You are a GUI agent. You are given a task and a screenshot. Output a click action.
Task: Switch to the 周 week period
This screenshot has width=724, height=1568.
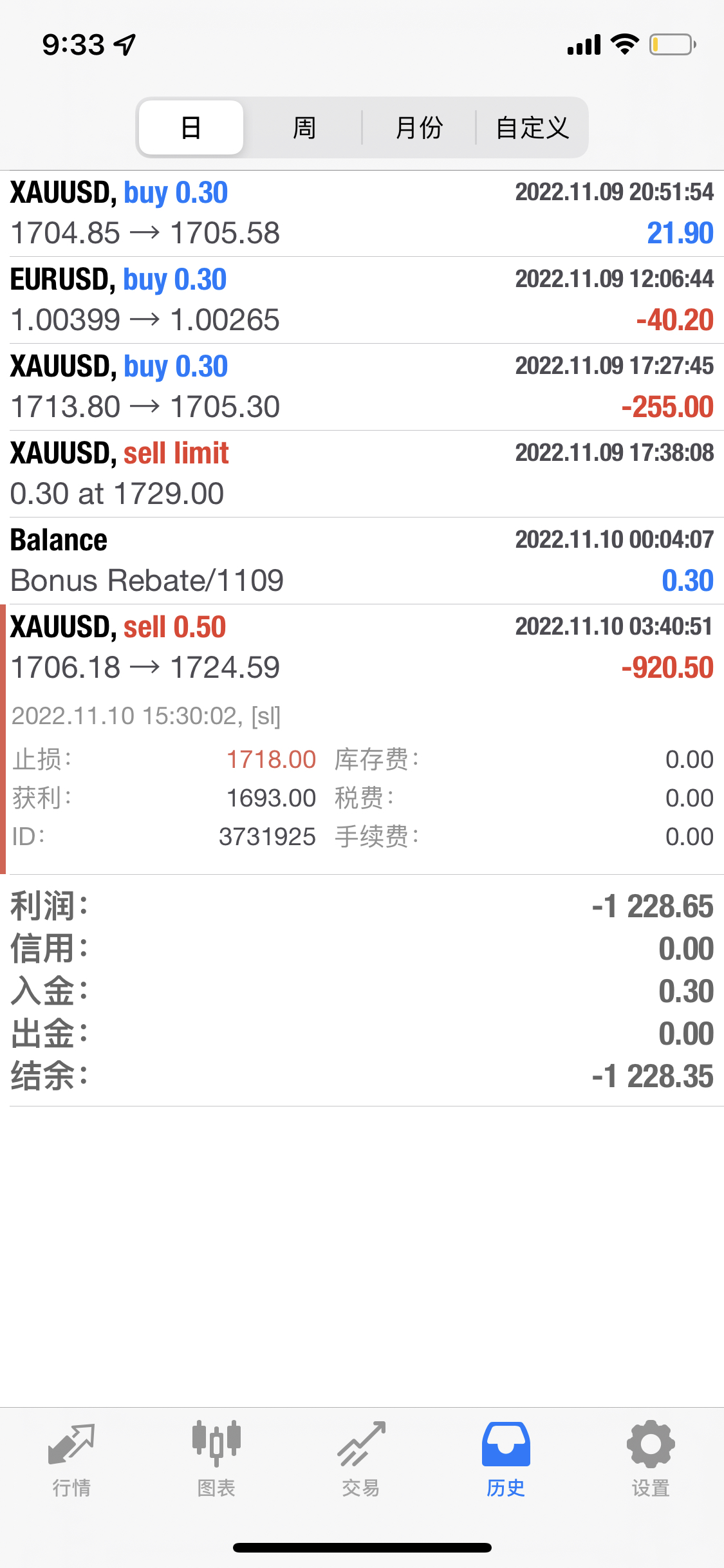coord(304,127)
